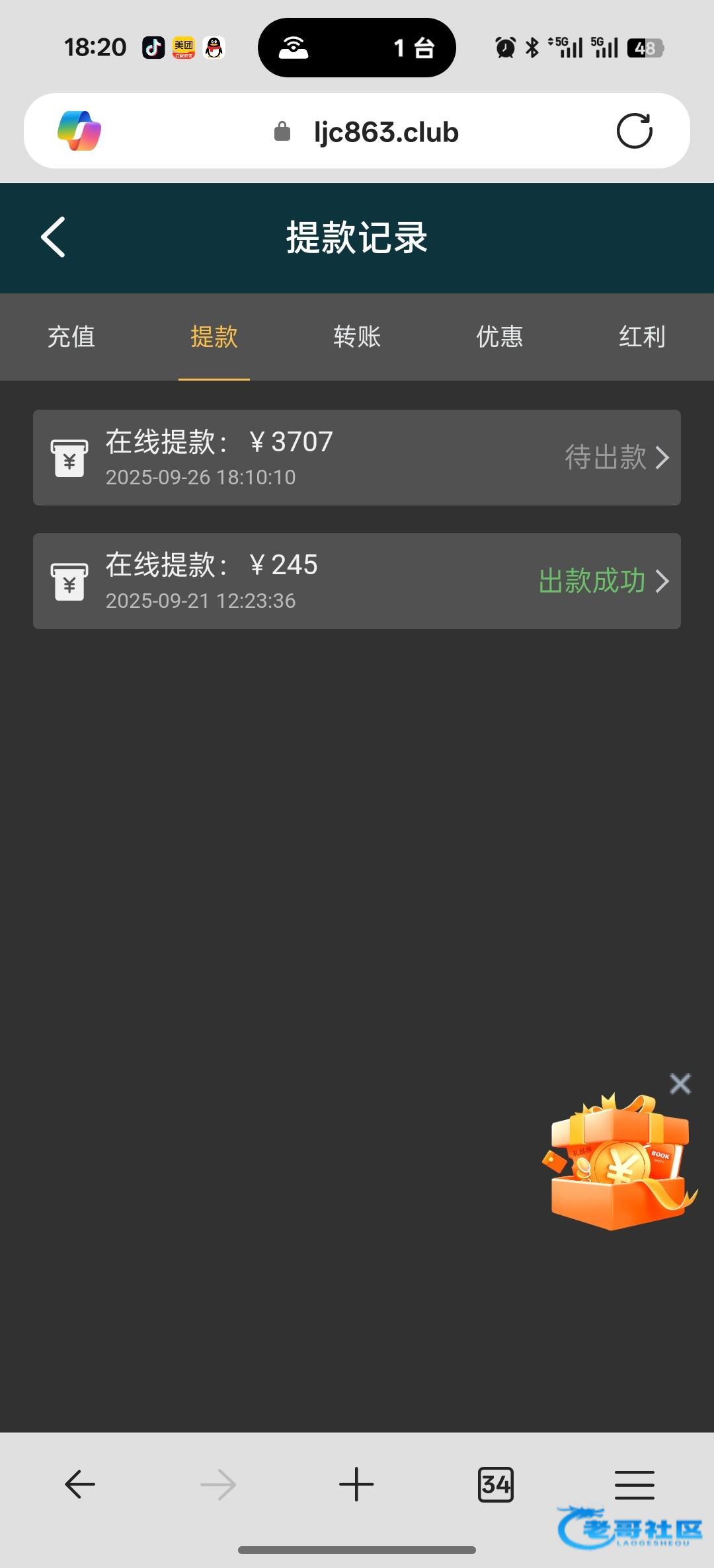Open the orange gift box promotion
The image size is (714, 1568).
click(x=619, y=1163)
